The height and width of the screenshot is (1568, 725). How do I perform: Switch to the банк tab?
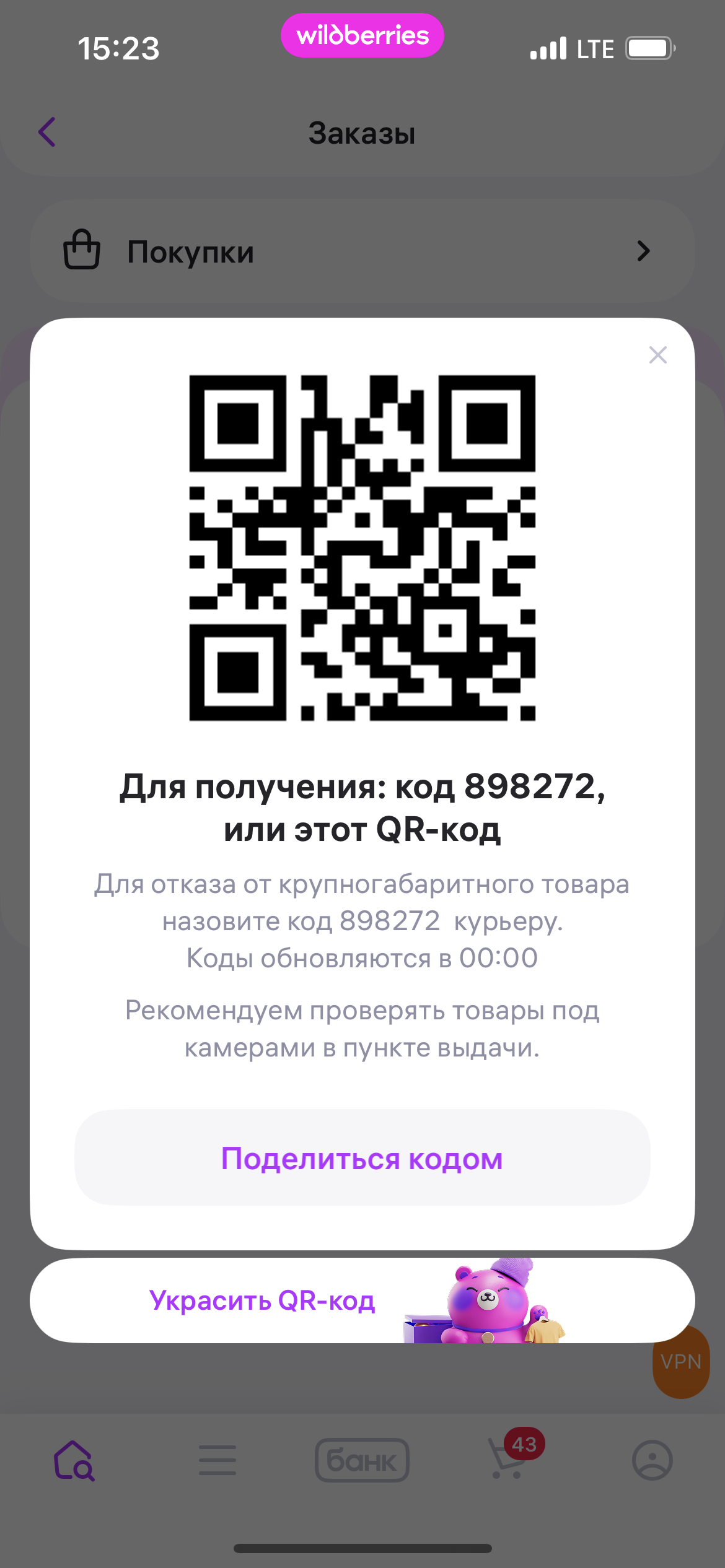point(362,1460)
